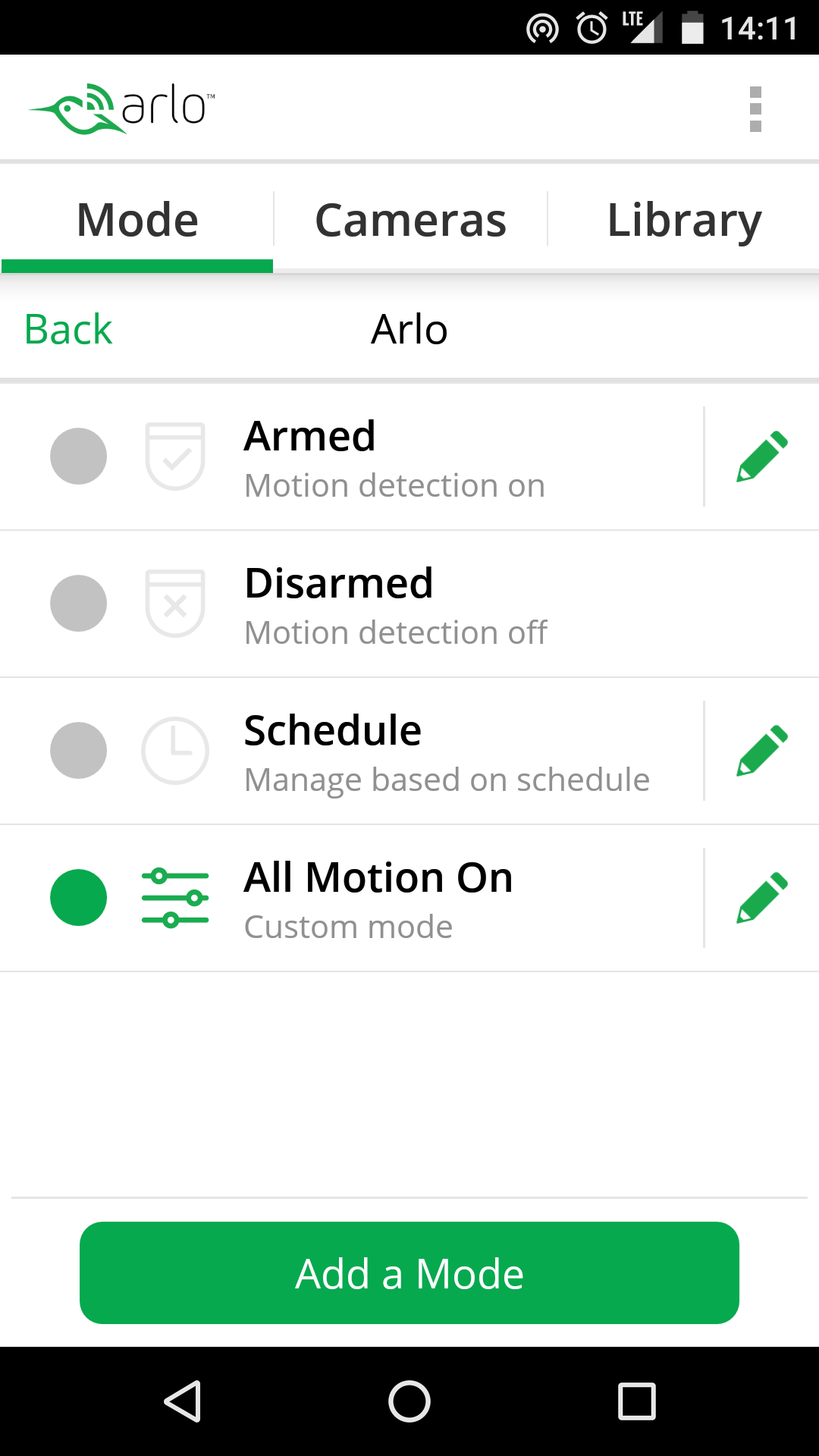Go to the Android home screen

tap(409, 1401)
